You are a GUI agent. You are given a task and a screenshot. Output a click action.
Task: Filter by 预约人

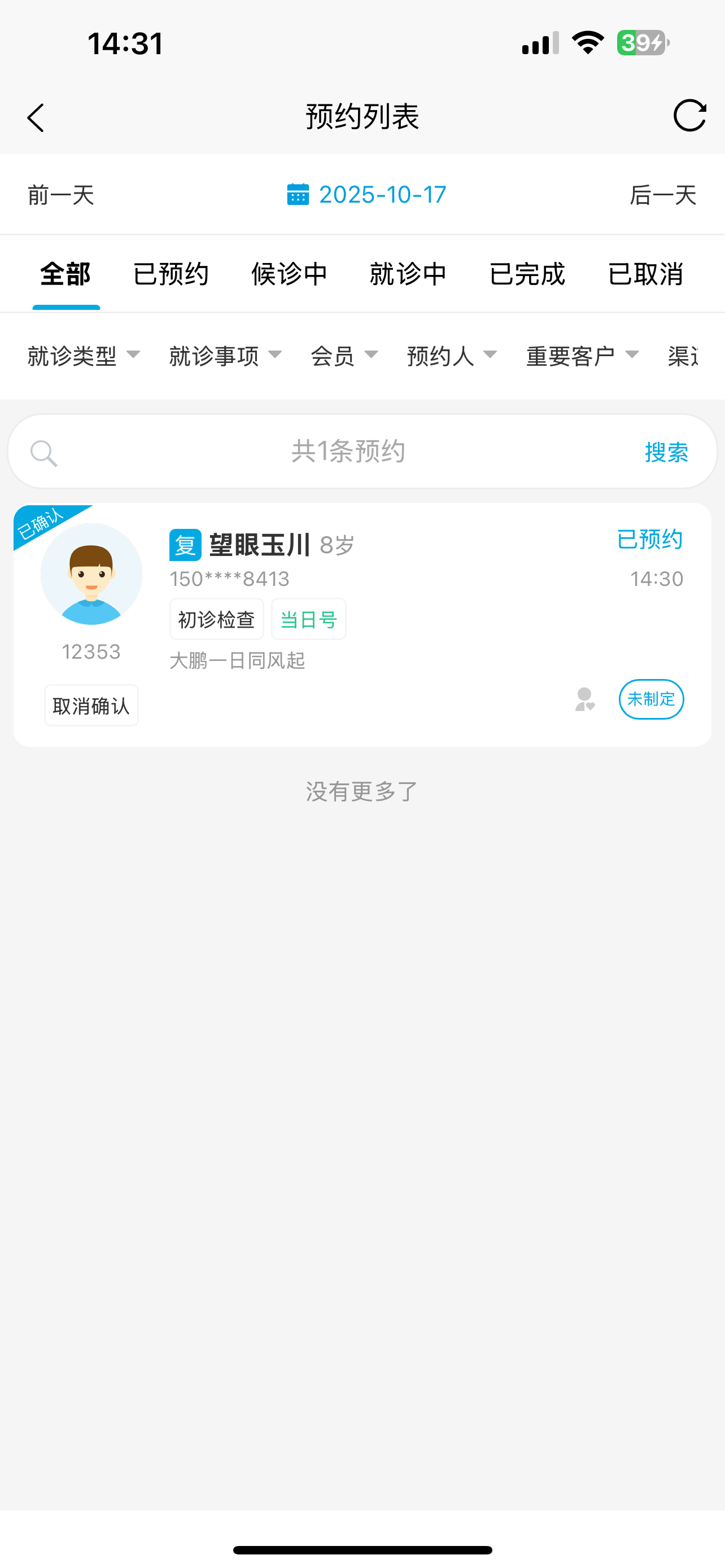pos(452,356)
